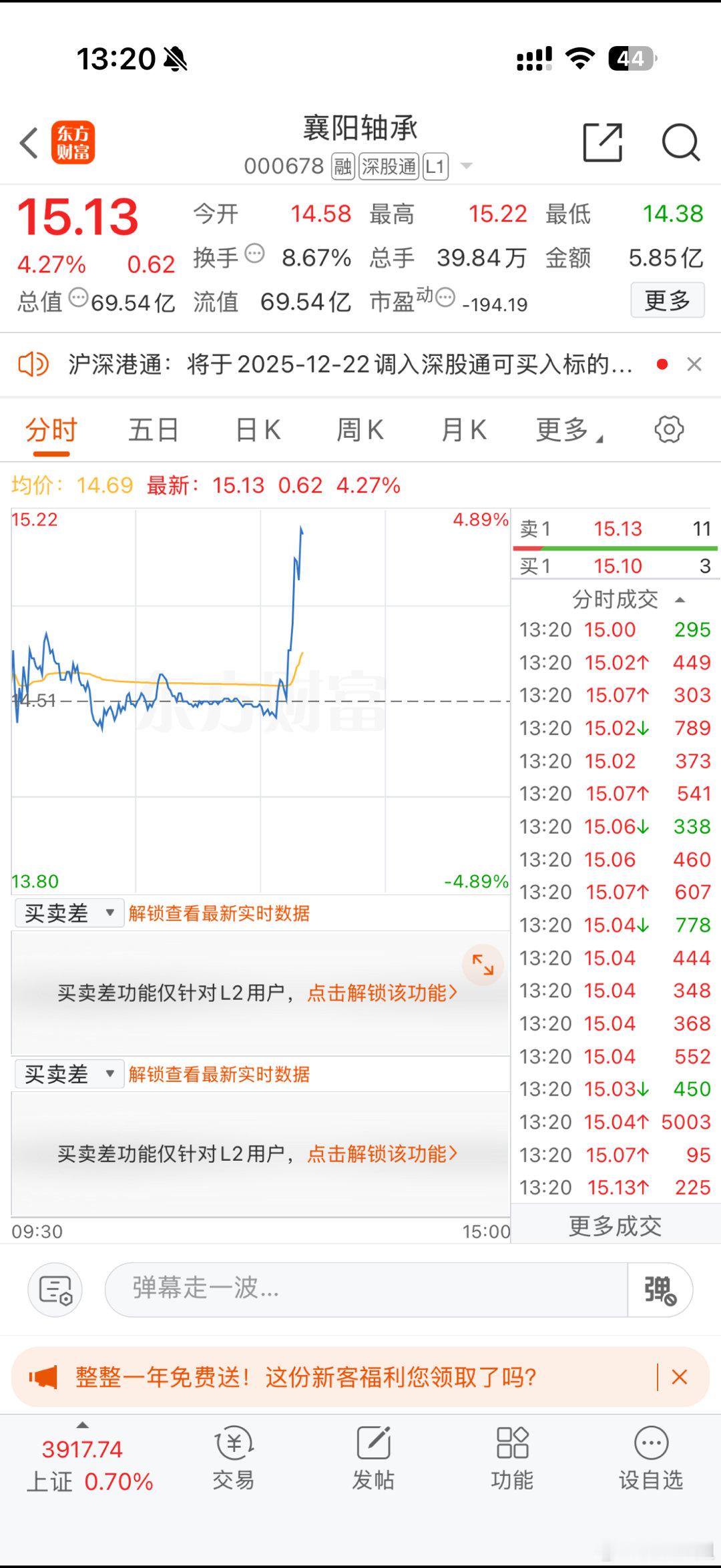The height and width of the screenshot is (1568, 721).
Task: Open search from the top right magnifier
Action: [x=680, y=142]
